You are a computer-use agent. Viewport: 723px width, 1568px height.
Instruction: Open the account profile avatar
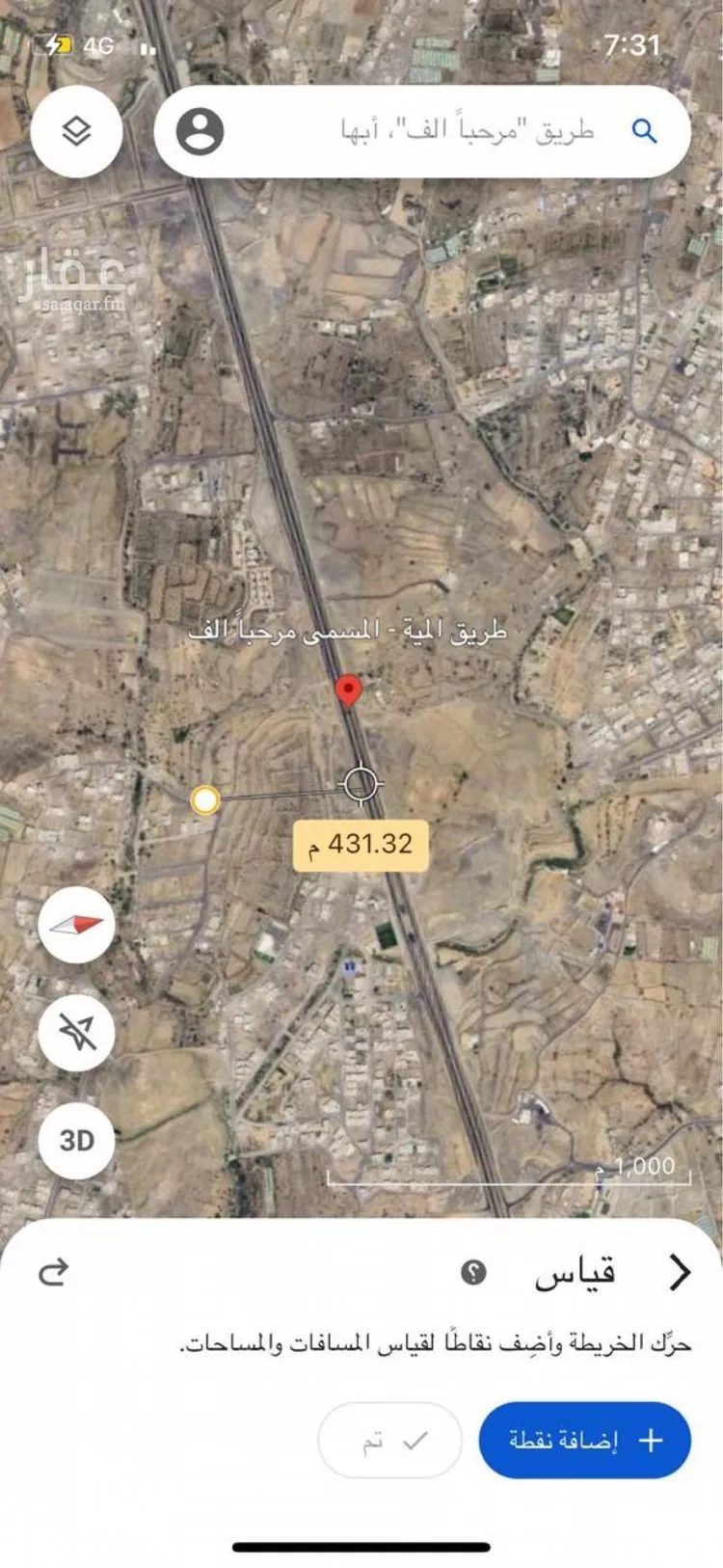(x=200, y=132)
